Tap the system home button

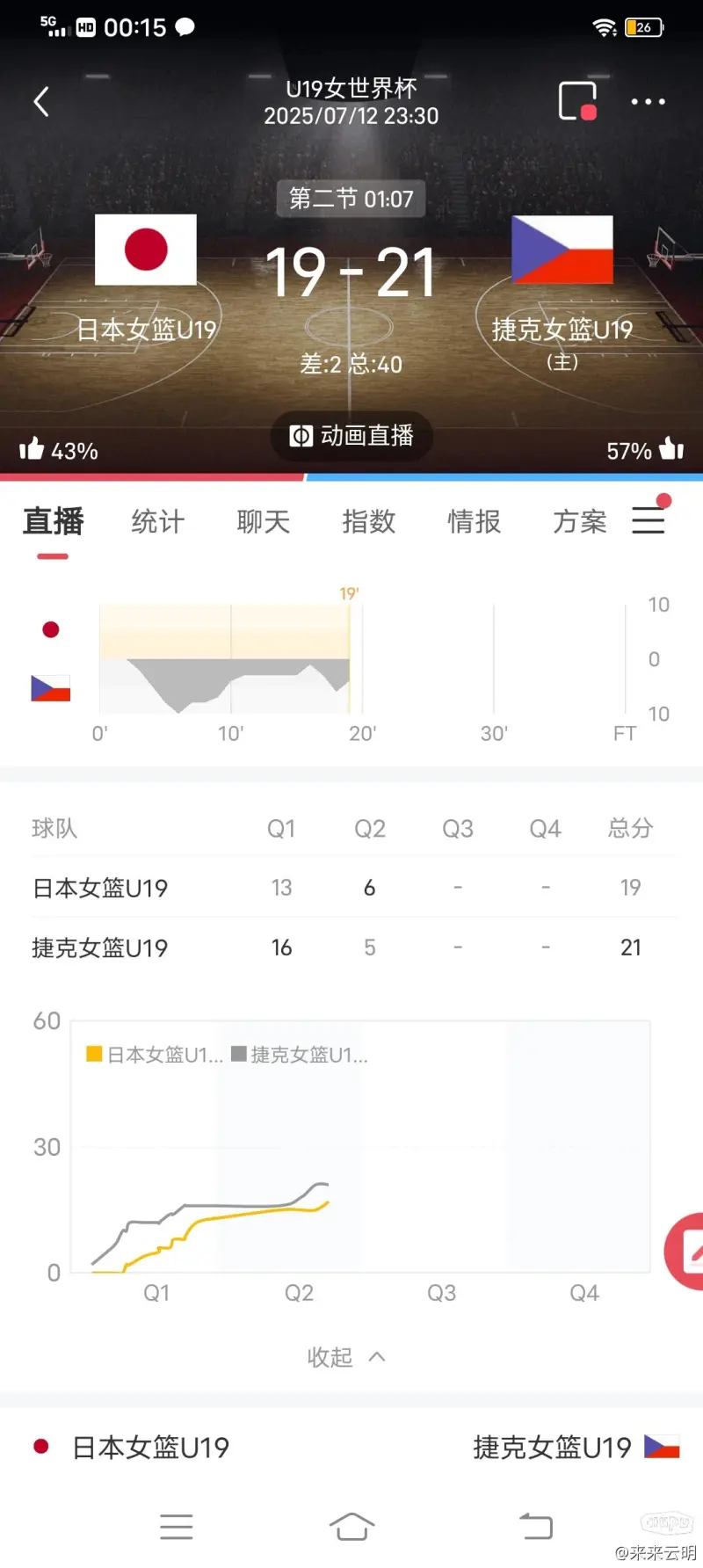[x=351, y=1526]
